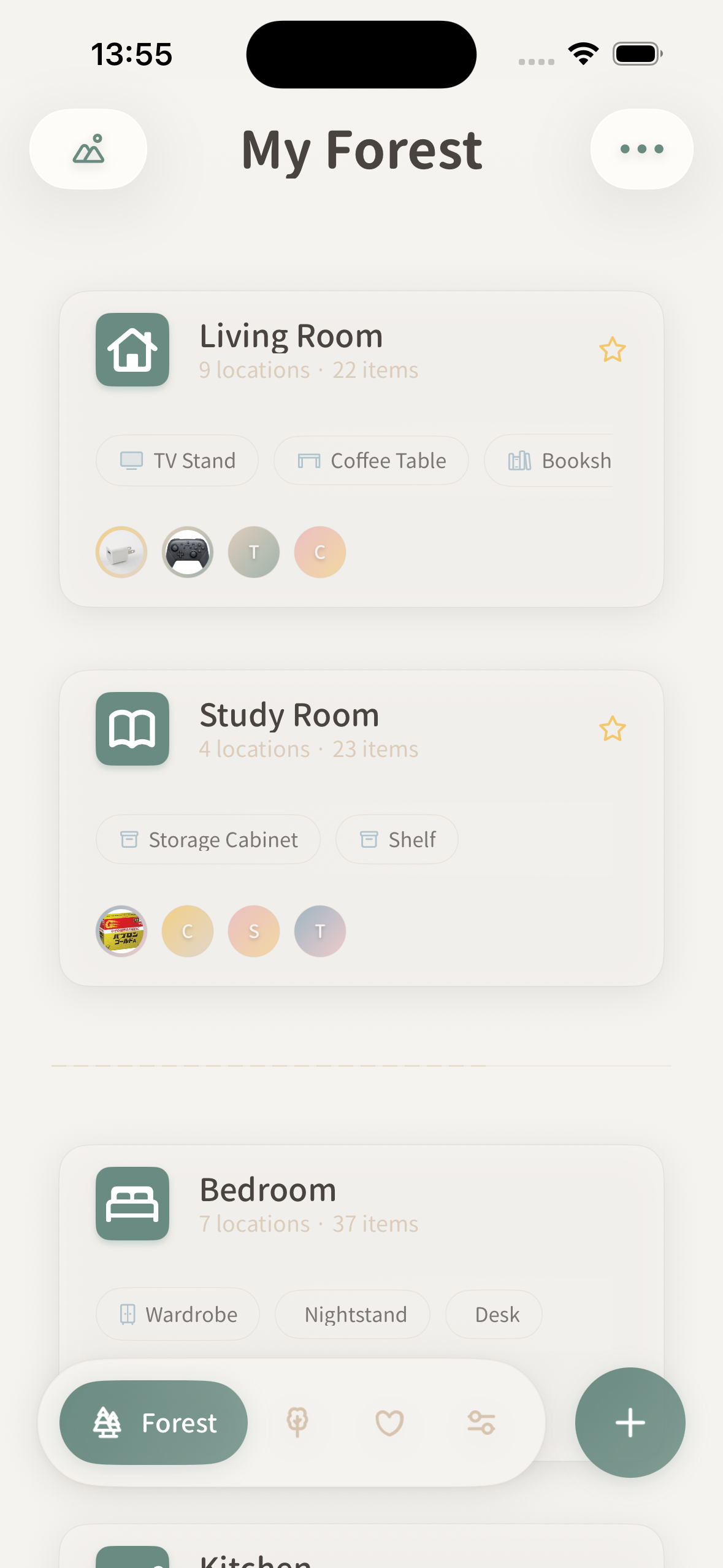The image size is (723, 1568).
Task: Select the Wardrobe chip
Action: (178, 1315)
